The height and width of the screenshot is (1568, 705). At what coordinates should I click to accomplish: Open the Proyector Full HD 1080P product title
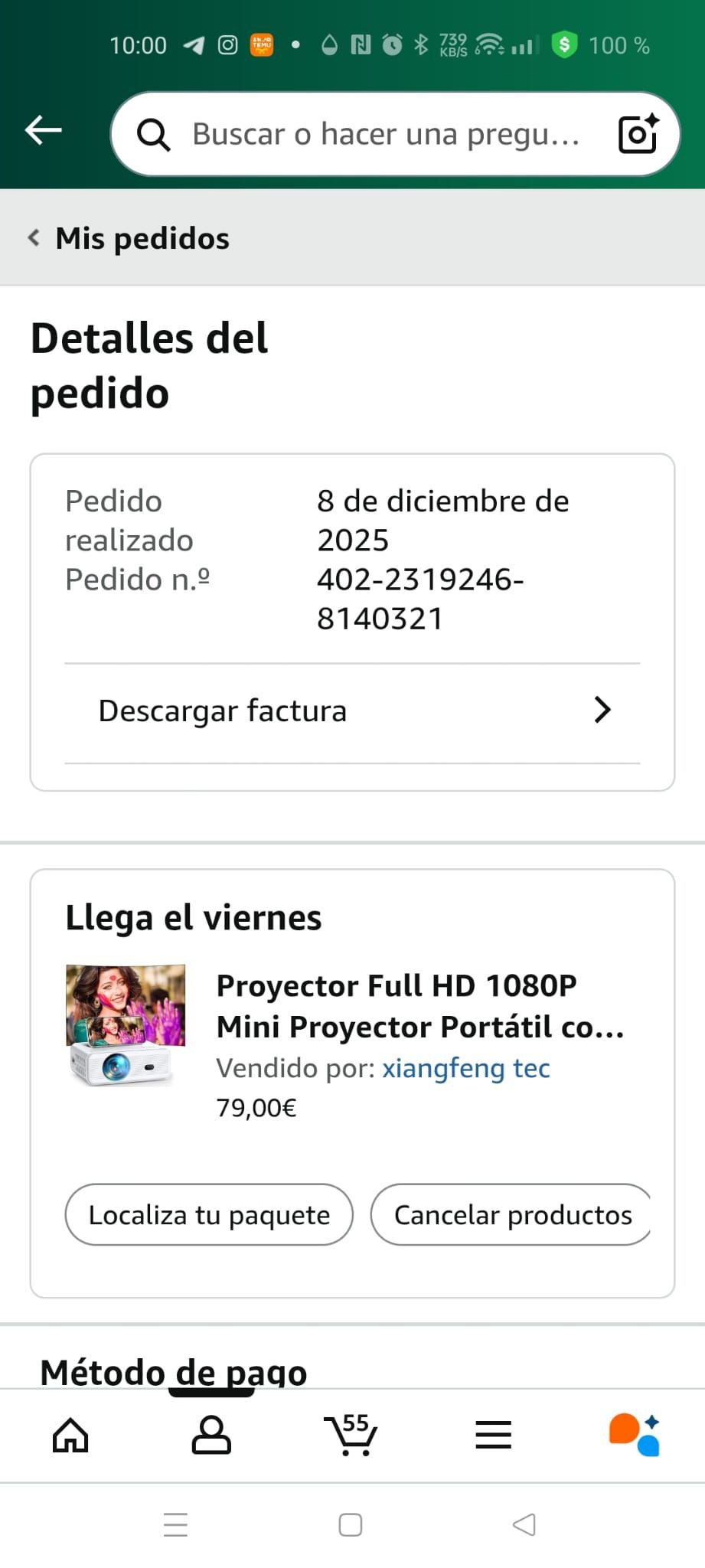tap(419, 1006)
